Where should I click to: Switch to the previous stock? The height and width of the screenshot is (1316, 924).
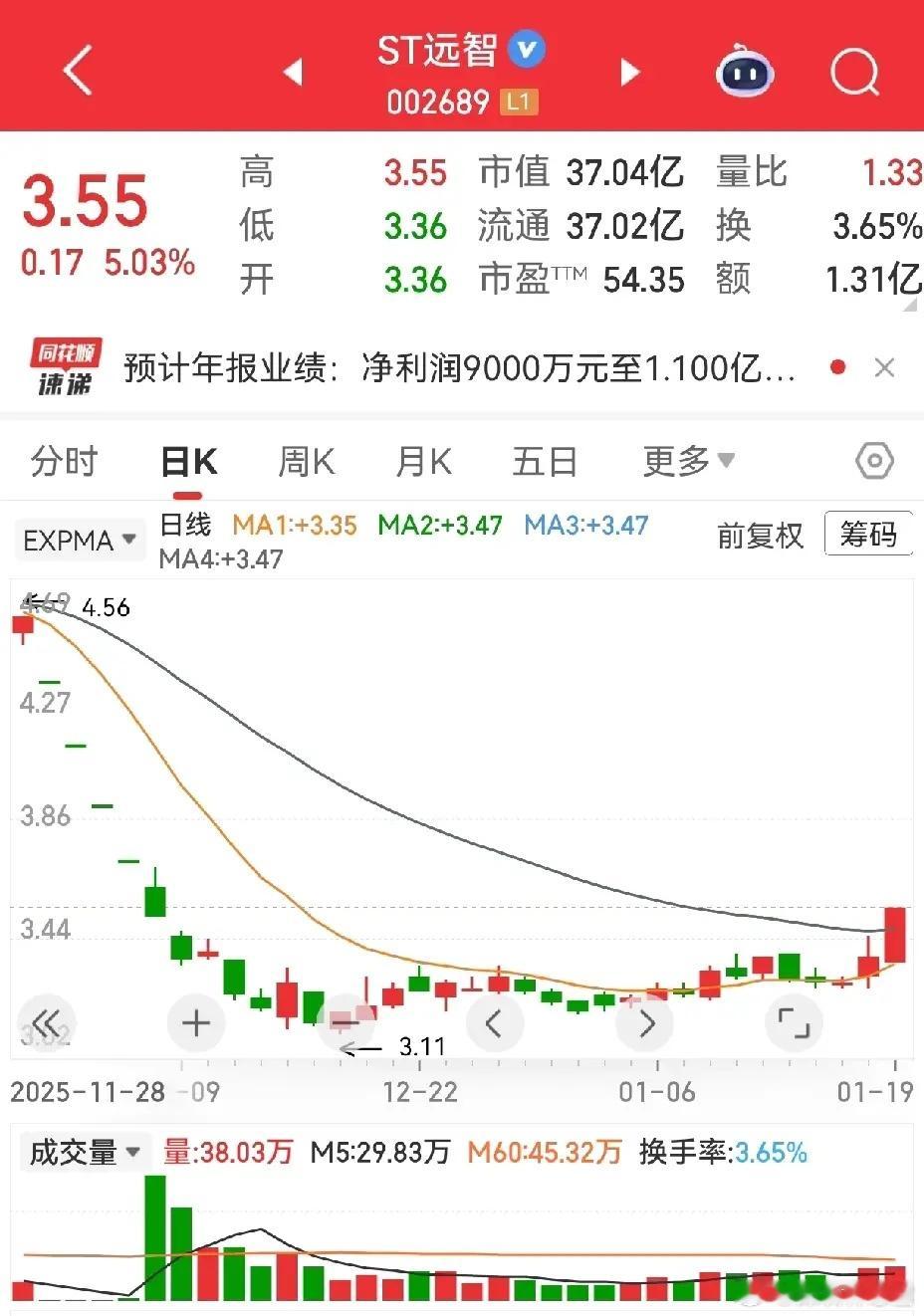[293, 72]
